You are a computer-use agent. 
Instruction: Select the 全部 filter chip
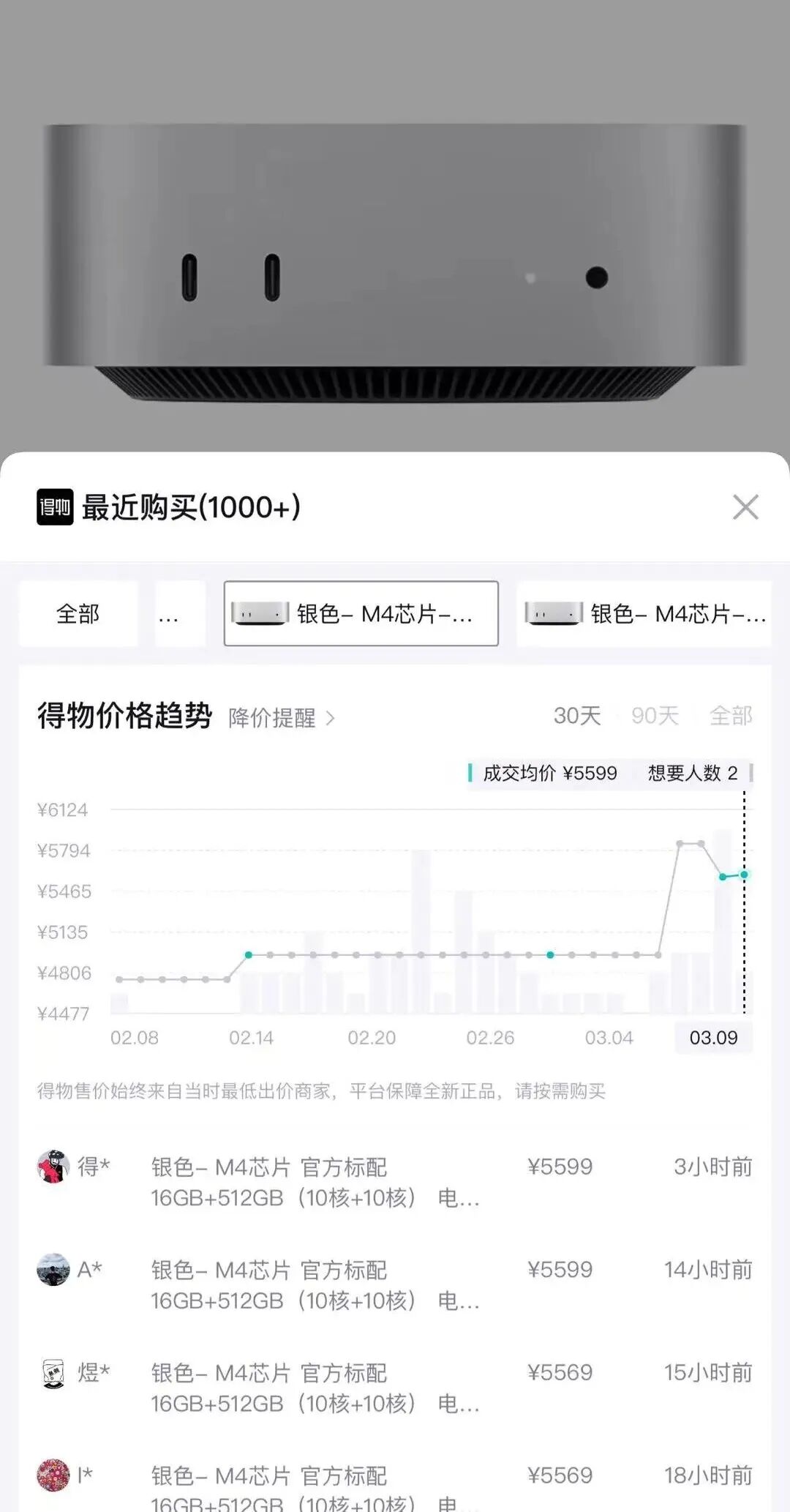(x=78, y=614)
